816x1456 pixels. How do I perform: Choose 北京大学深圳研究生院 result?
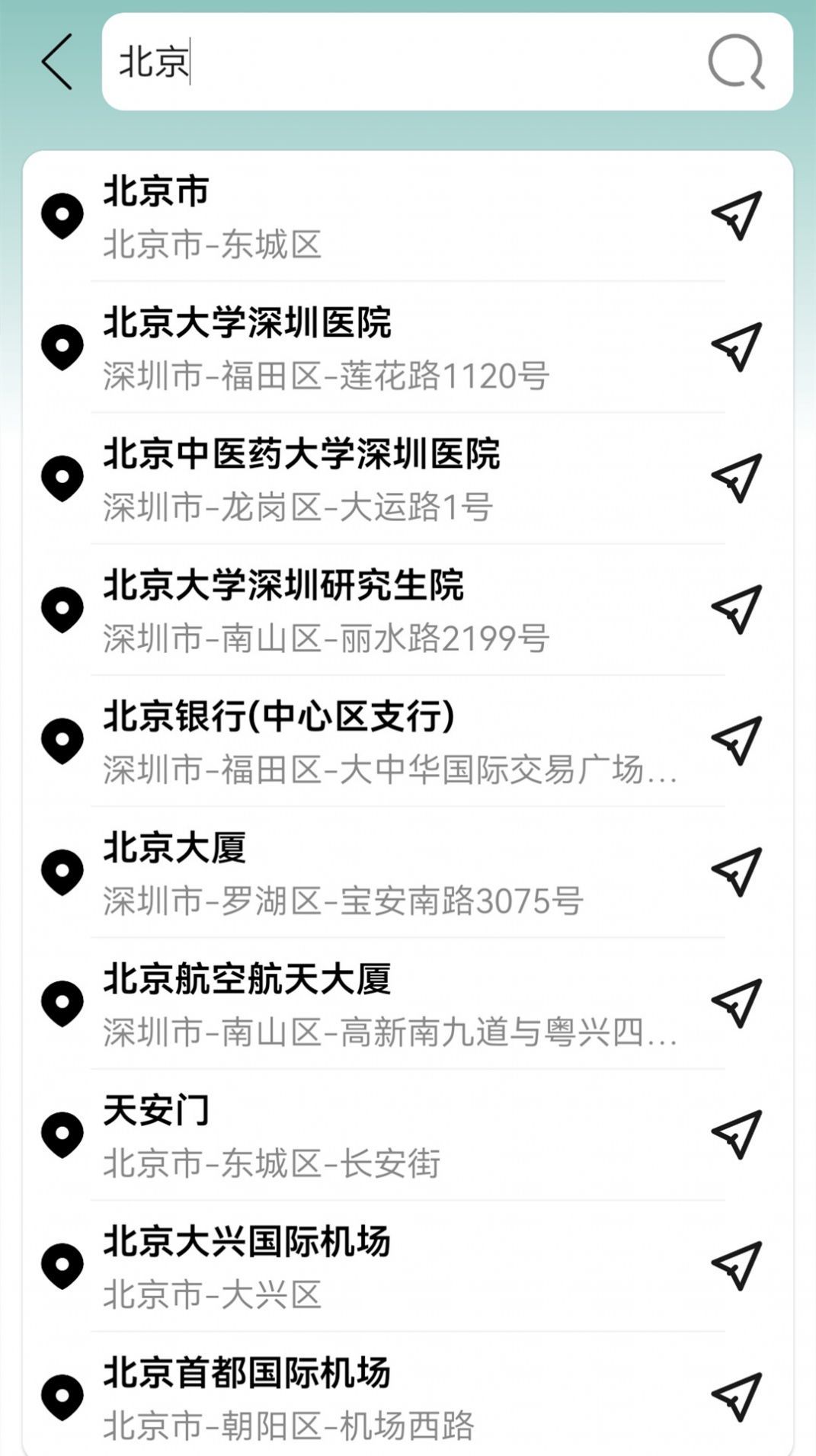point(381,610)
